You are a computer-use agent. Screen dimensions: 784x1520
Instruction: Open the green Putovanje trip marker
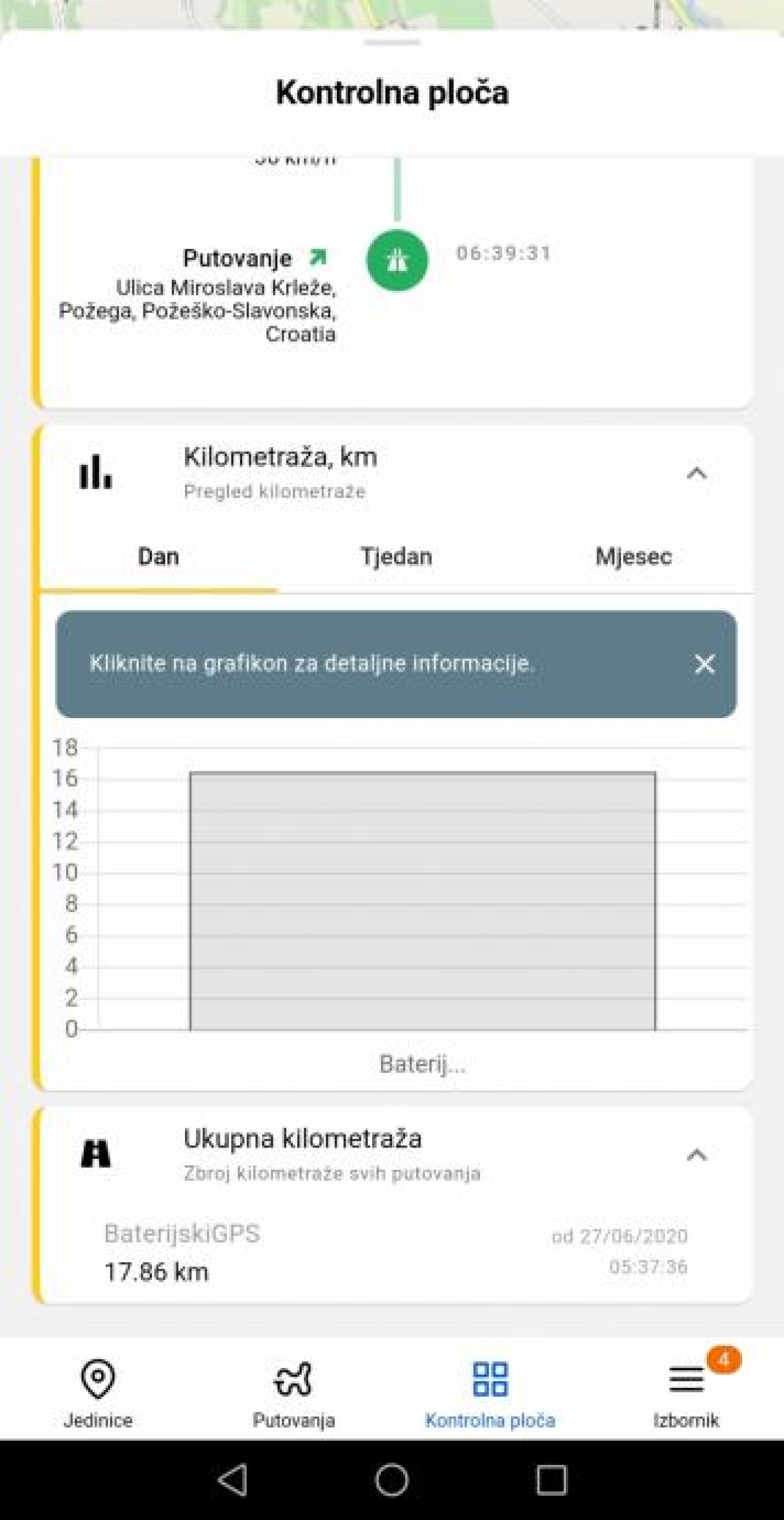click(397, 260)
